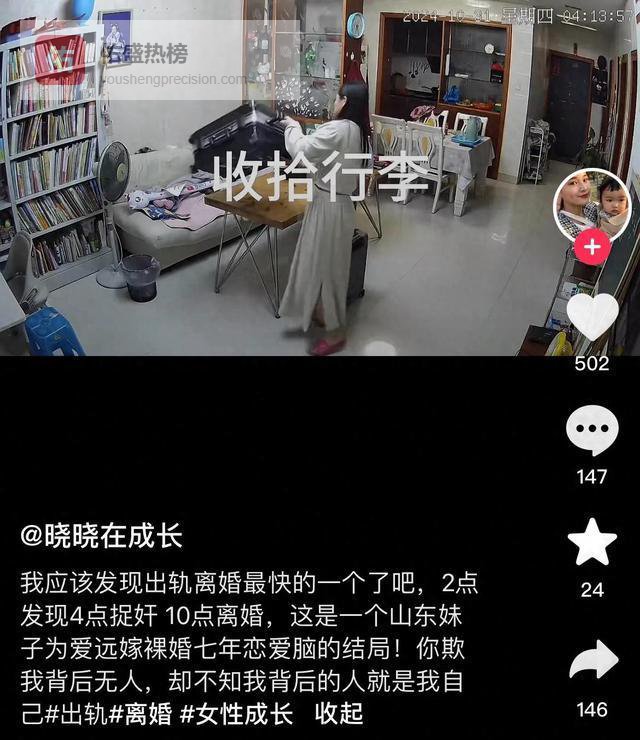Add this video to favorites
The height and width of the screenshot is (740, 640).
click(592, 542)
